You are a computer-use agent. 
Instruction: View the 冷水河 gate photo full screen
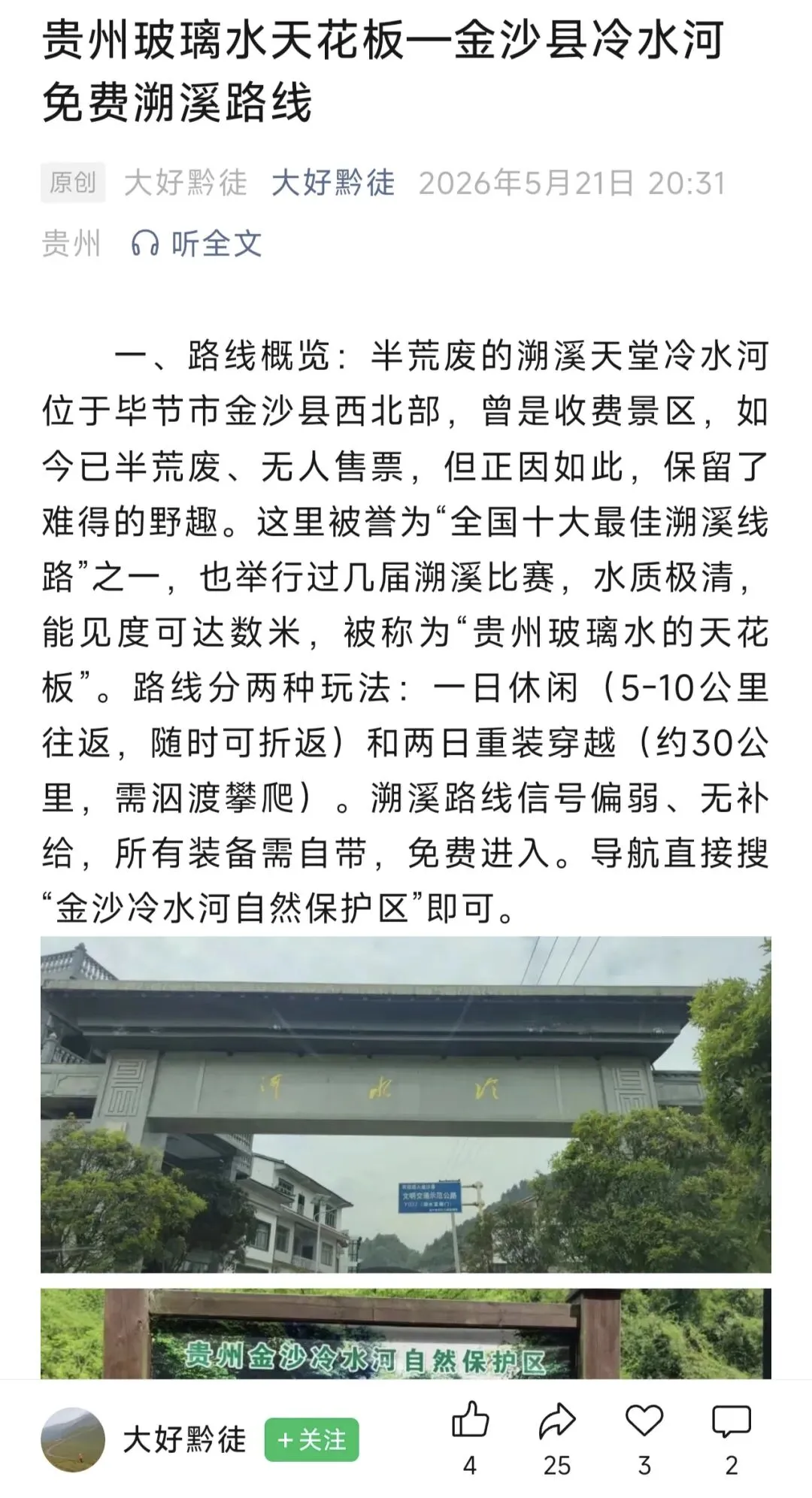406,1104
